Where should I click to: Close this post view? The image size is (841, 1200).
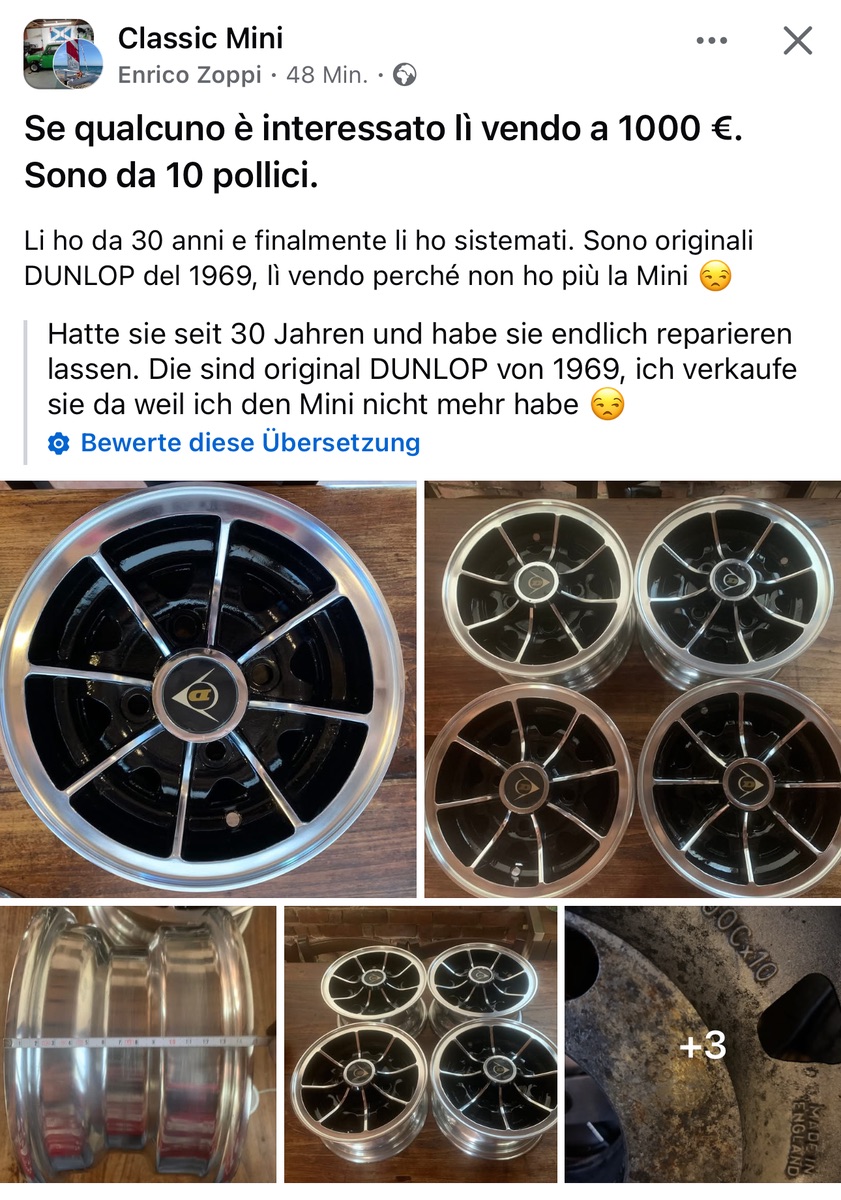tap(797, 41)
